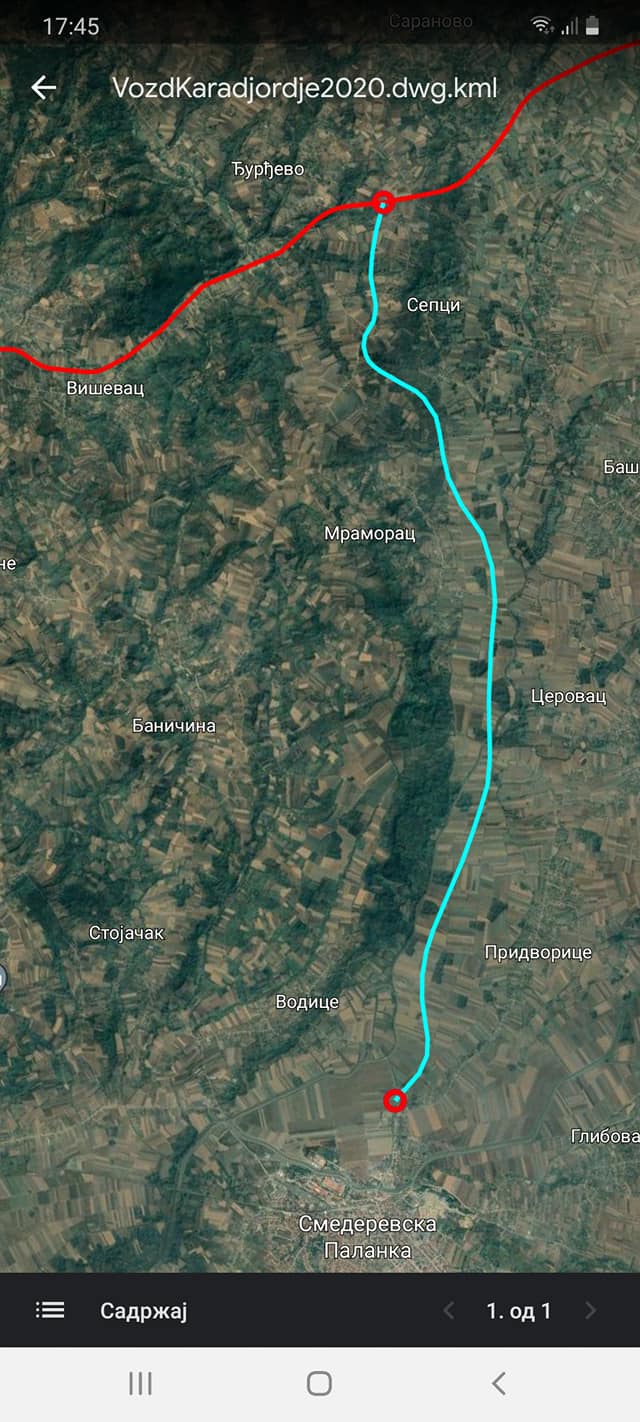Tap the red marker above Смедеревска Паланка
The width and height of the screenshot is (640, 1422).
point(395,1101)
